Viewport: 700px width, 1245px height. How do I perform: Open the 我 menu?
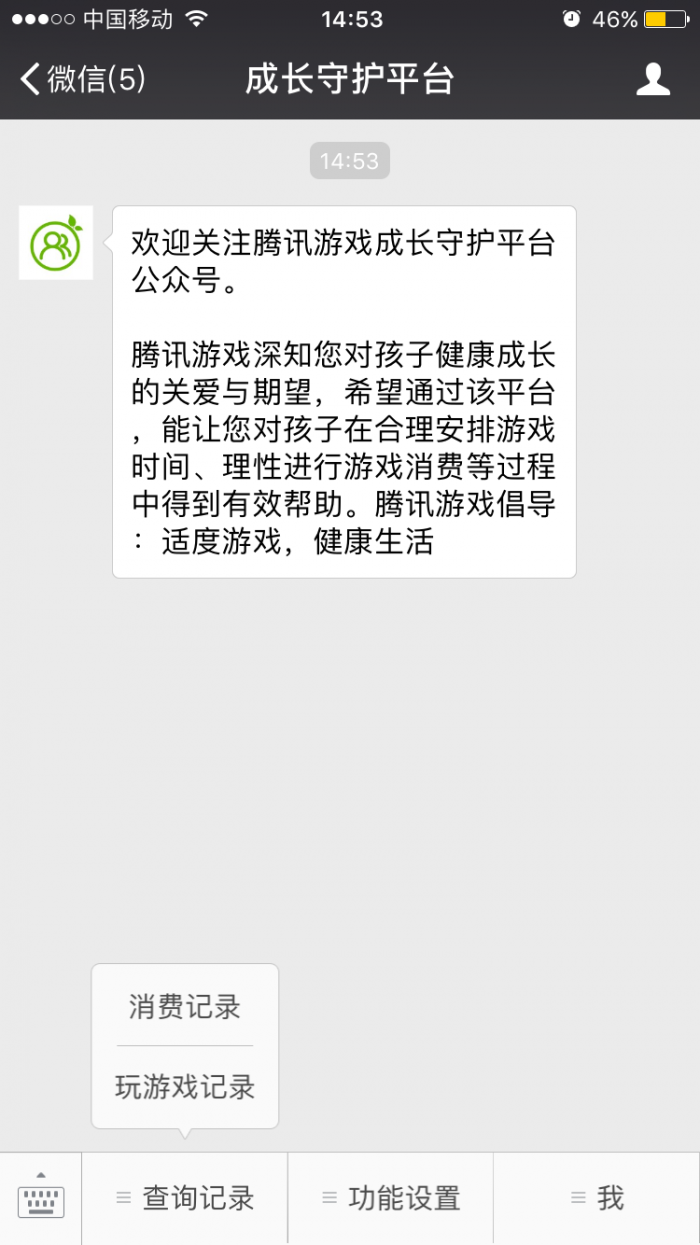[x=597, y=1198]
